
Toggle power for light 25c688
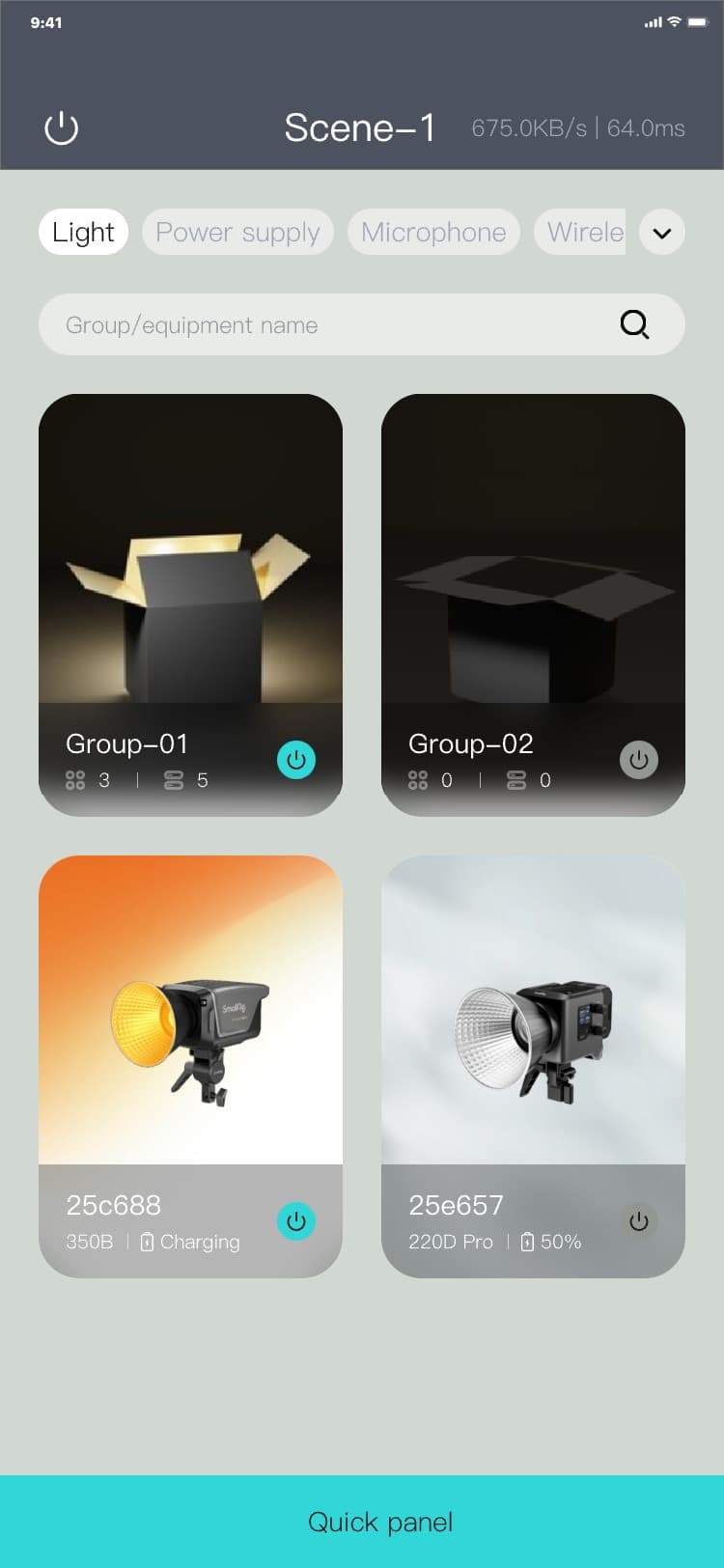[296, 1221]
